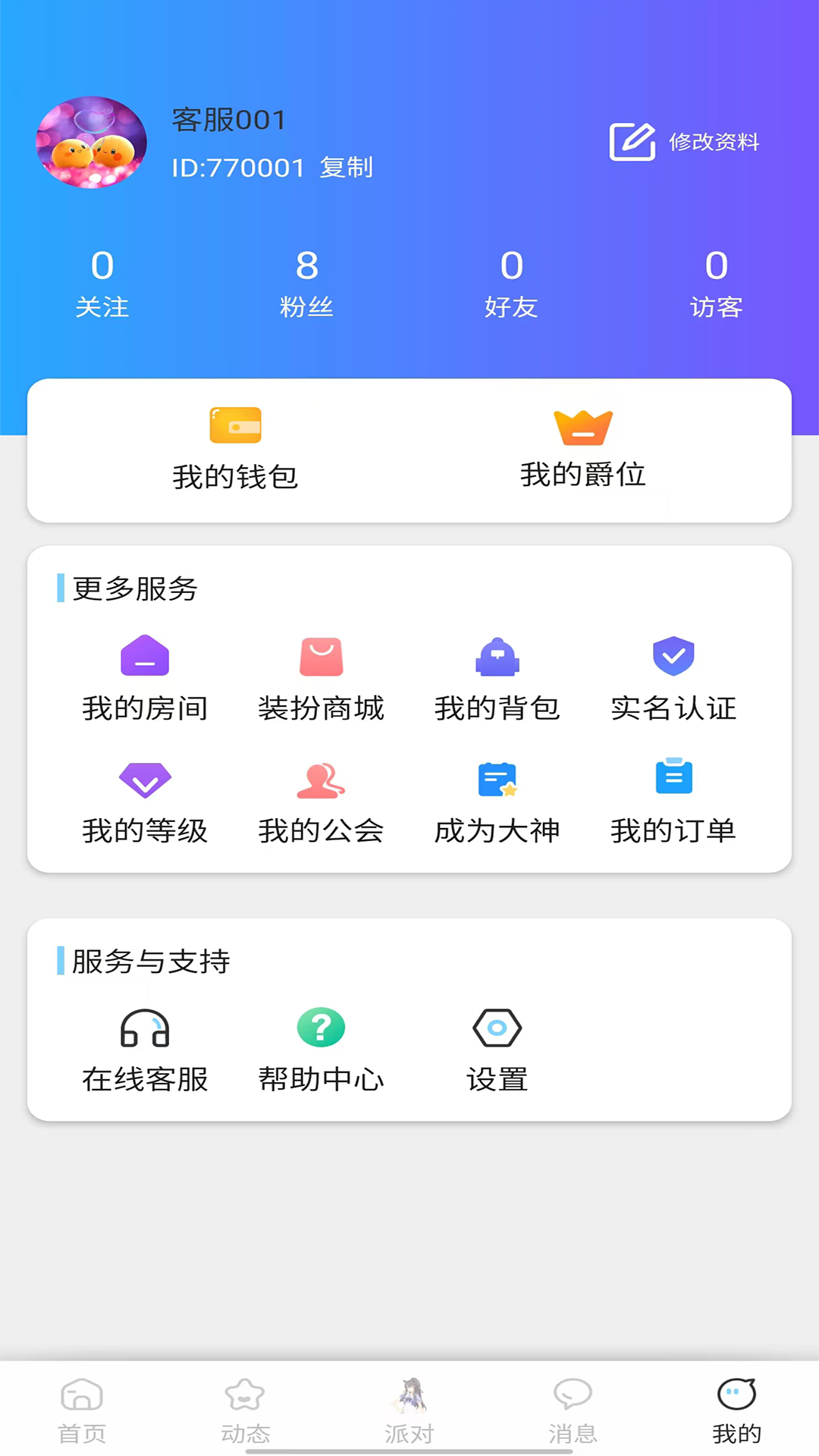Screen dimensions: 819x1456
Task: Tap 修改资料 to edit profile
Action: click(685, 142)
